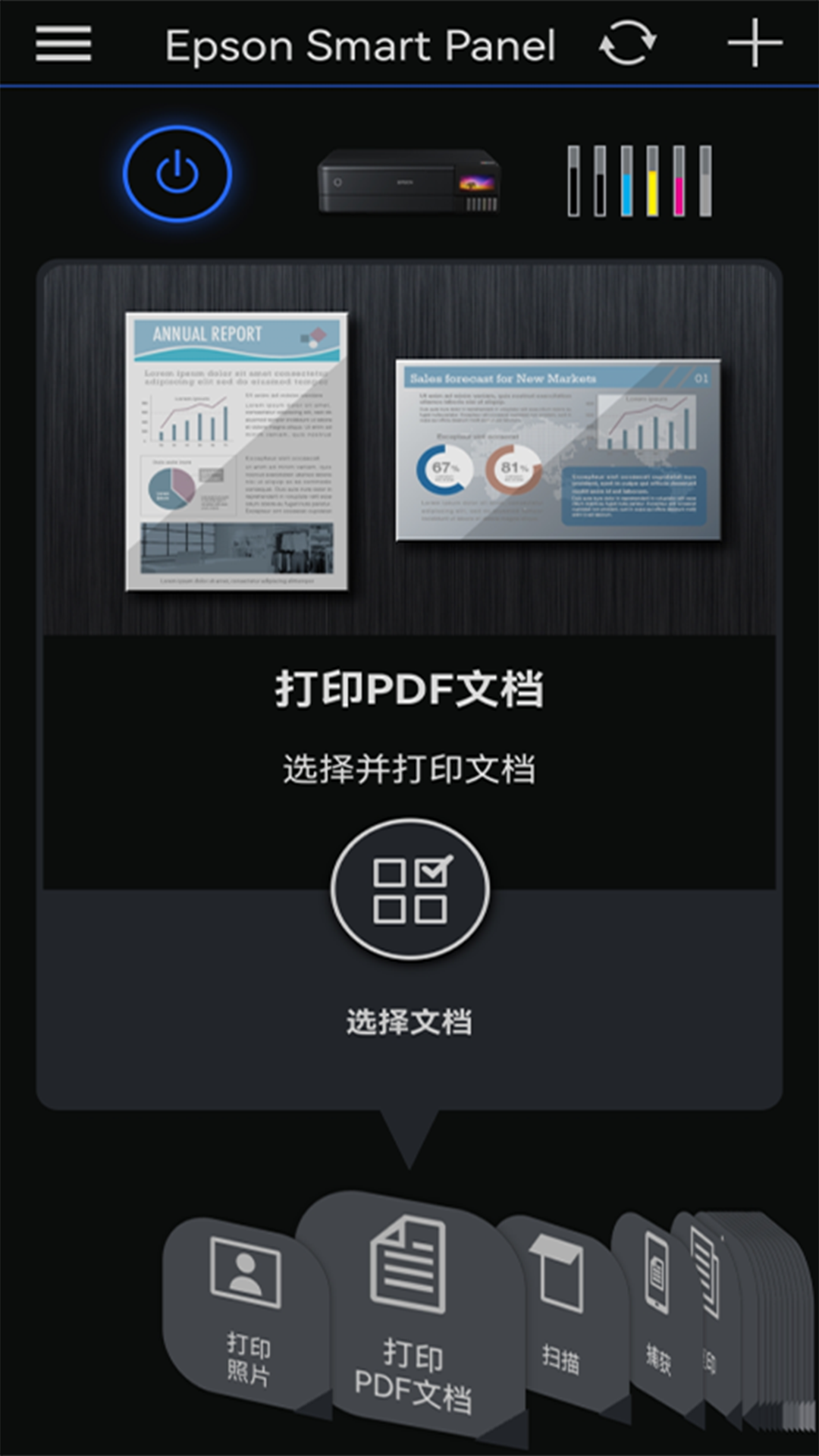Open the hamburger menu

coord(64,44)
